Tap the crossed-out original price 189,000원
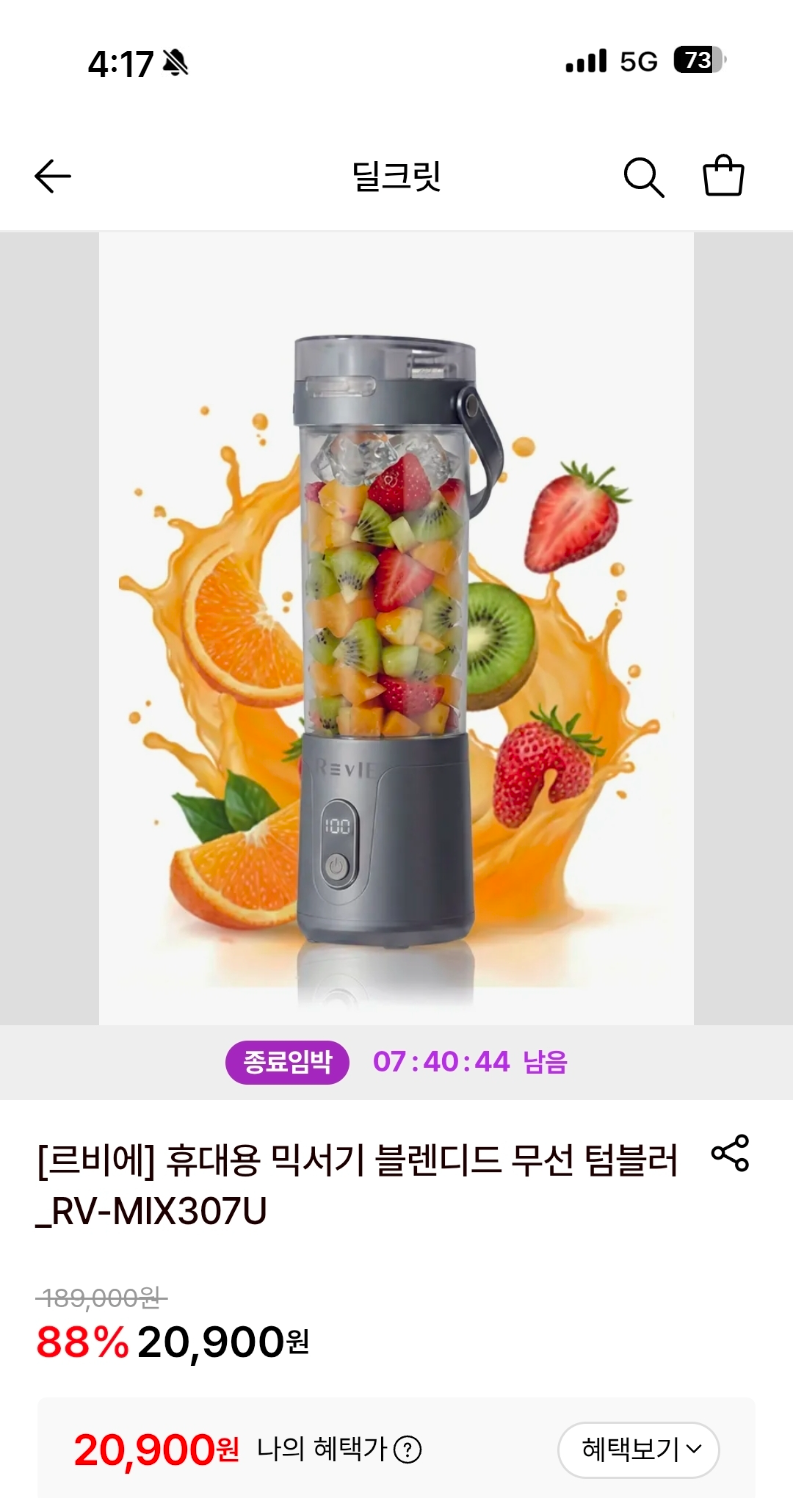The width and height of the screenshot is (793, 1498). (x=100, y=1295)
